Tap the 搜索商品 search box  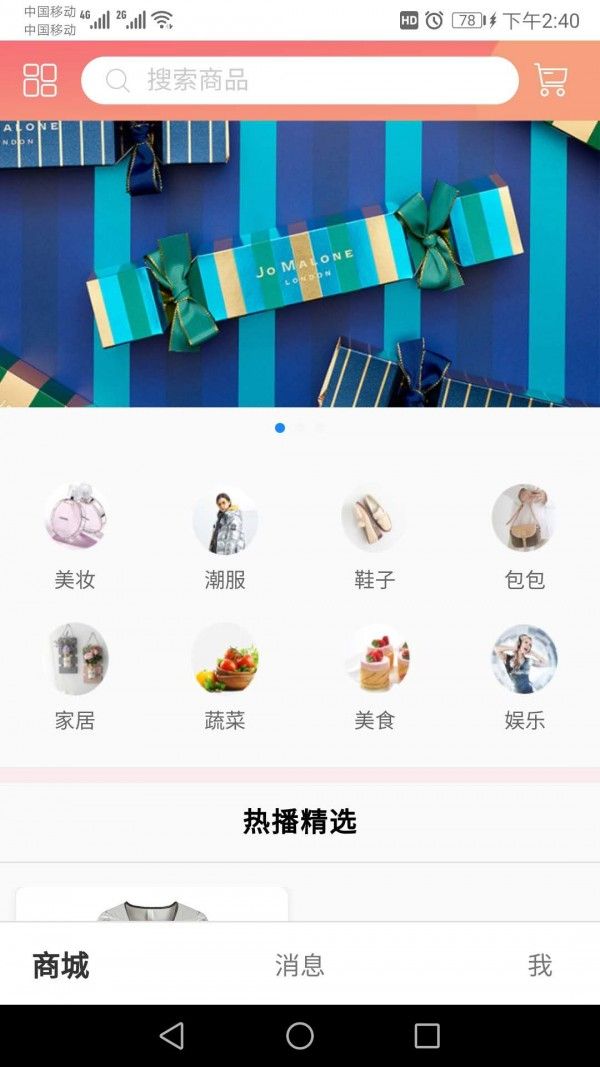tap(300, 80)
